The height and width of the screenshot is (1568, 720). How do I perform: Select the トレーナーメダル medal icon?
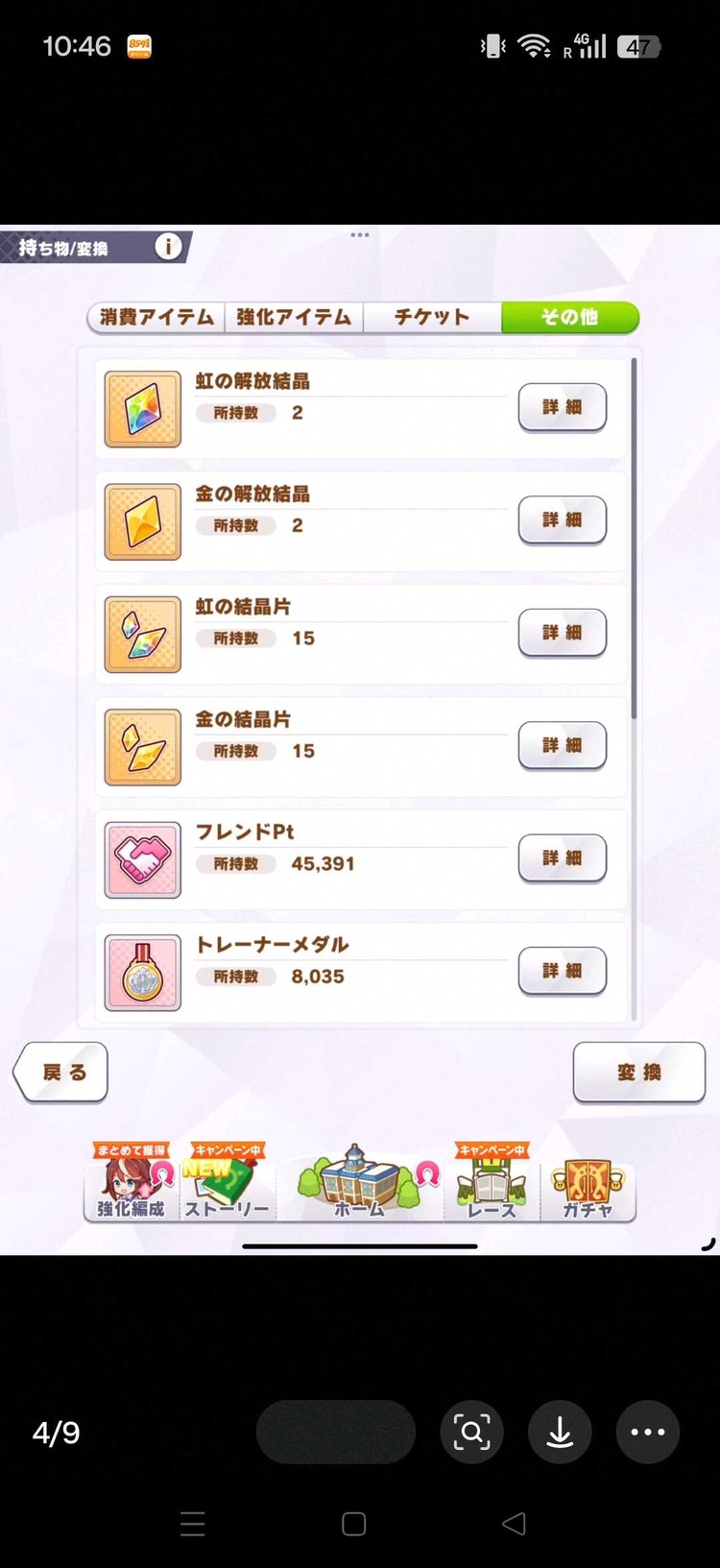(141, 972)
